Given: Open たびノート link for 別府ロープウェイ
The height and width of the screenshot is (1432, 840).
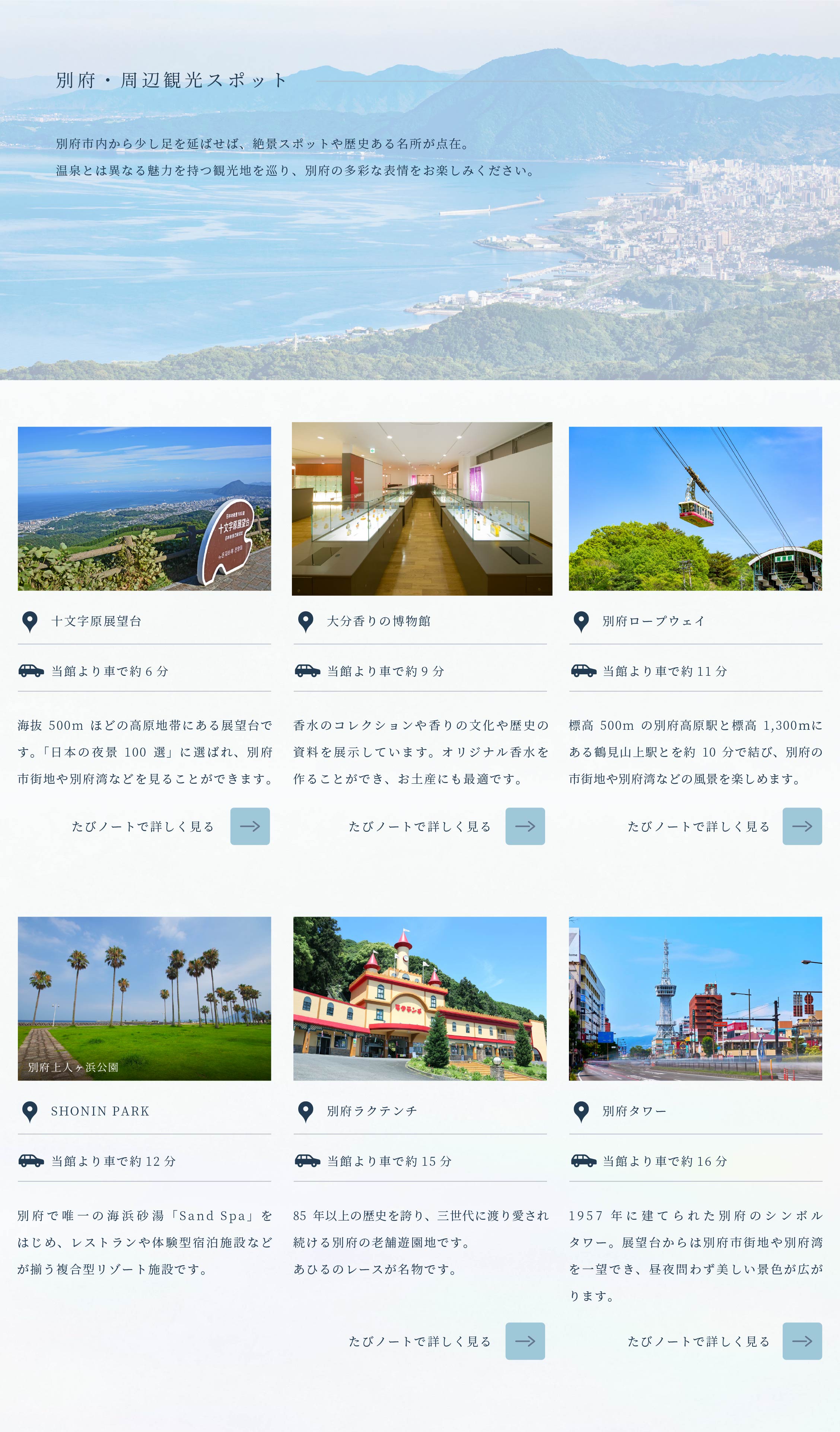Looking at the screenshot, I should coord(801,826).
